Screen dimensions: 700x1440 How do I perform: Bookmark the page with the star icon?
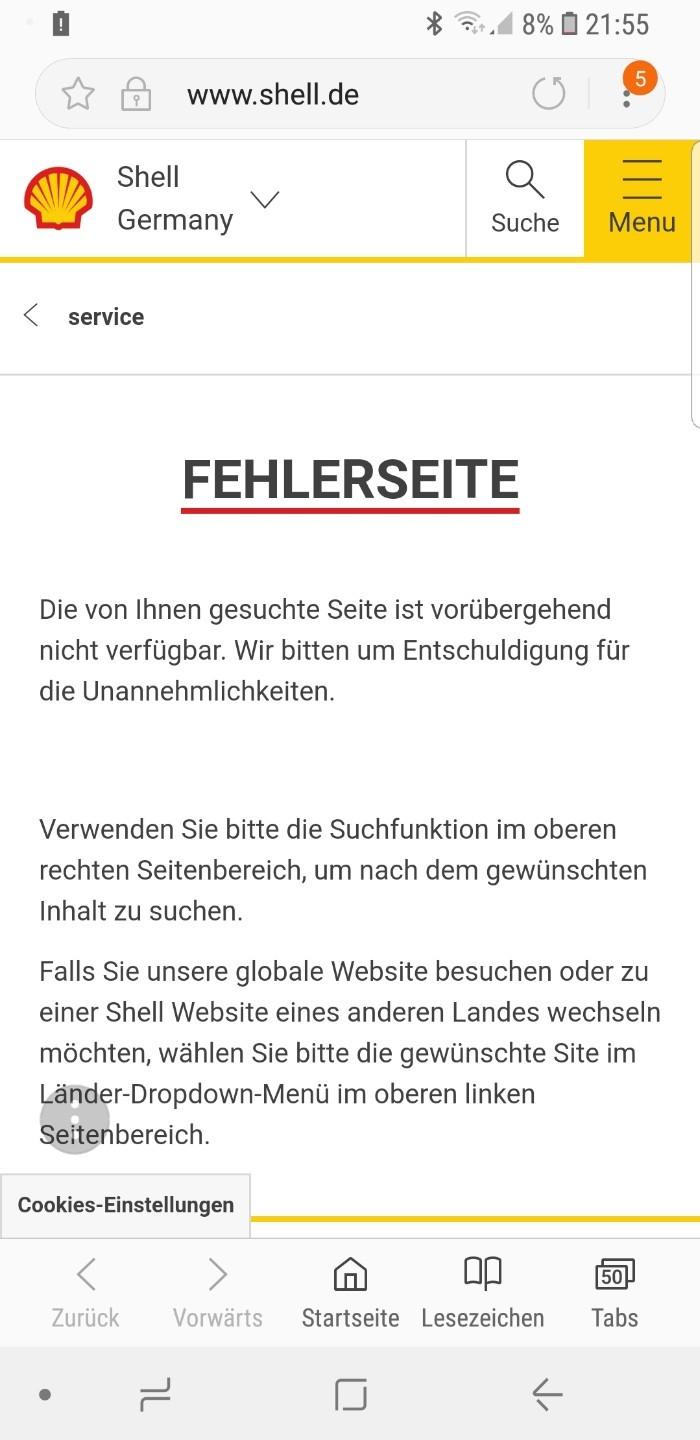(78, 95)
